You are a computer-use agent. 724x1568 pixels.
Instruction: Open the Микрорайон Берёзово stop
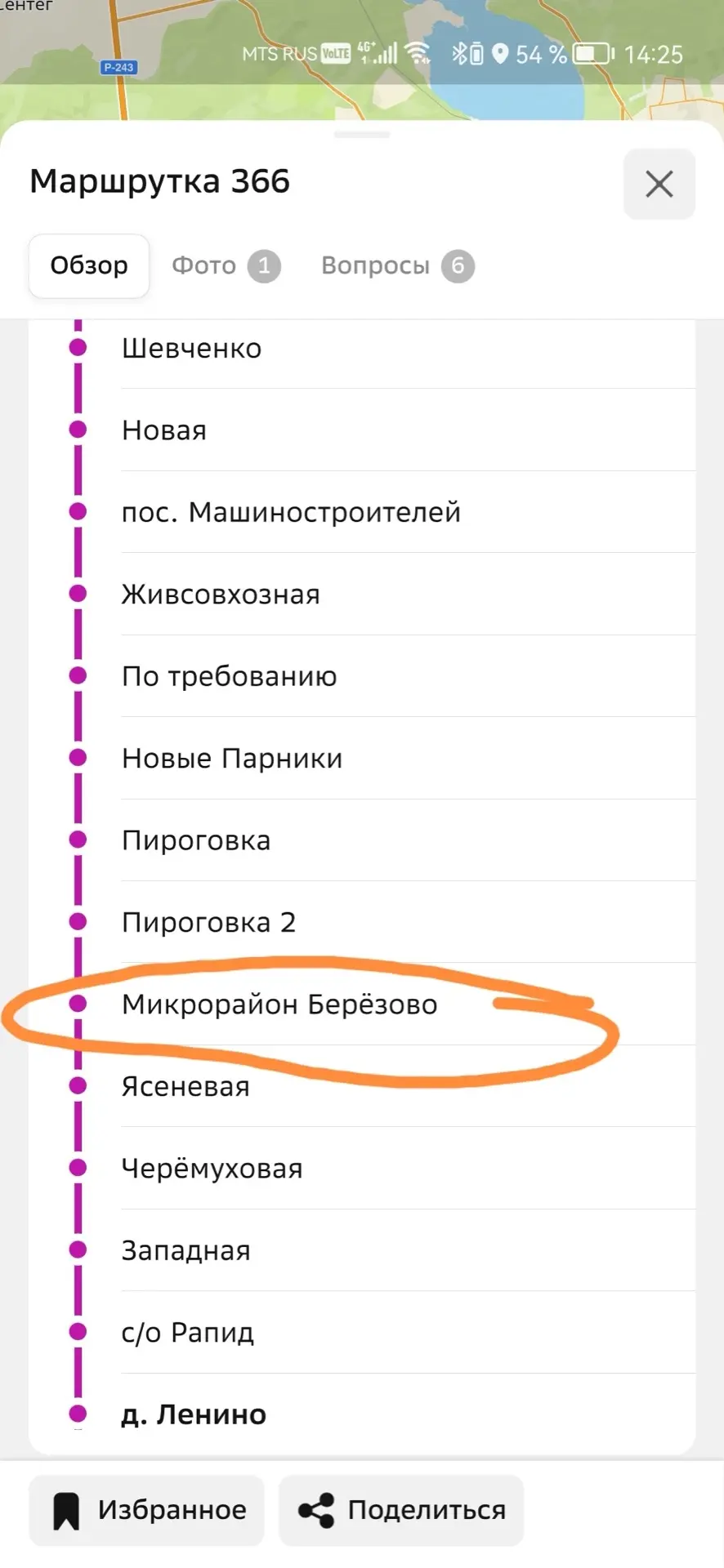(279, 1004)
